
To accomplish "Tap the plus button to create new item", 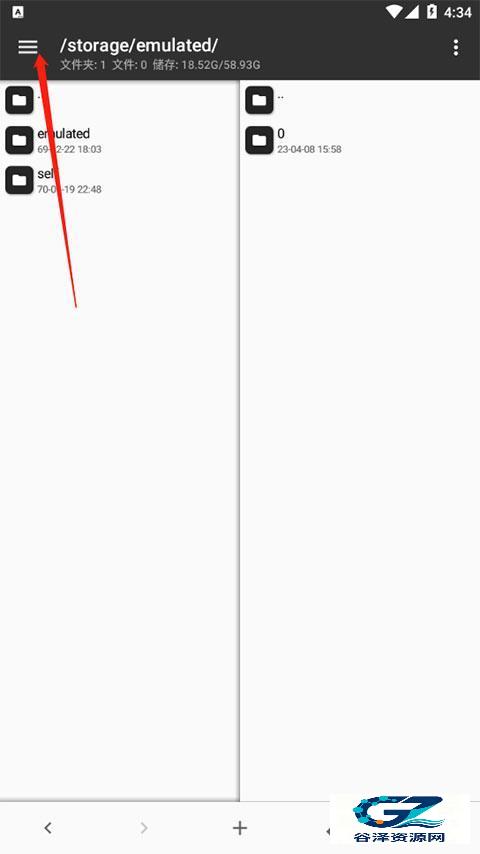I will point(240,828).
